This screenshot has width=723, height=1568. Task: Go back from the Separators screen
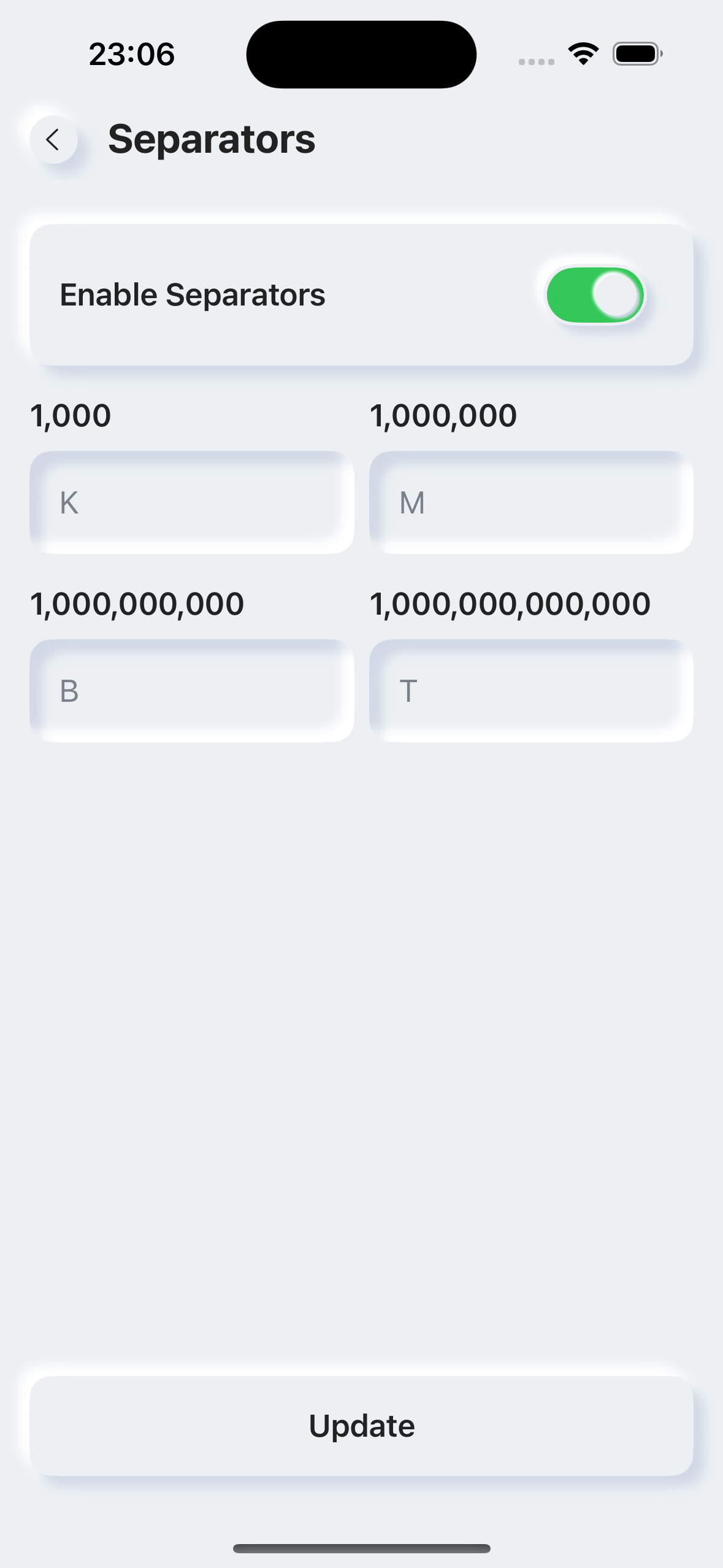[x=54, y=140]
